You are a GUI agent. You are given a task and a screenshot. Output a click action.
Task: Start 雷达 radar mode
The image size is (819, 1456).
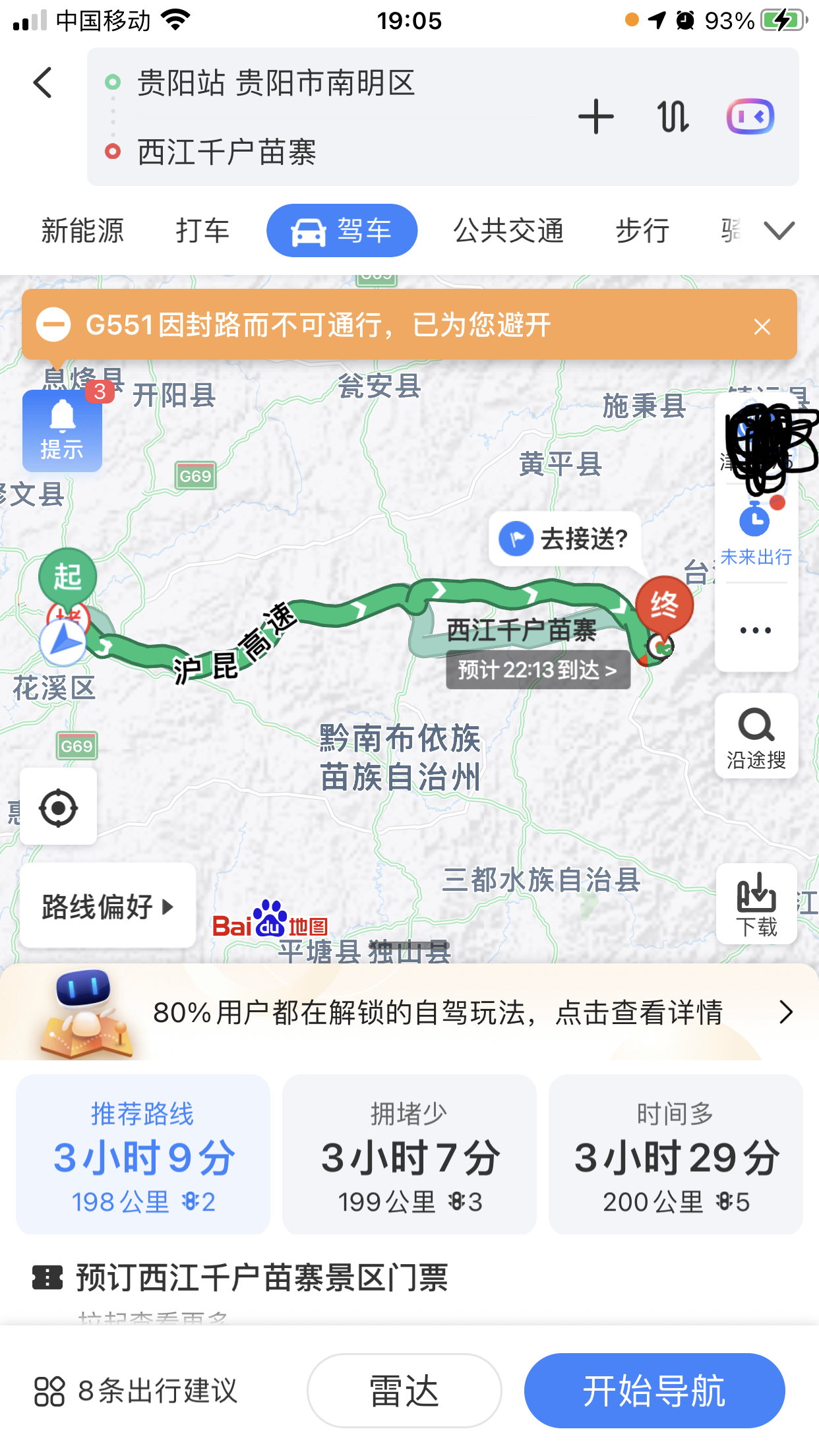404,1391
